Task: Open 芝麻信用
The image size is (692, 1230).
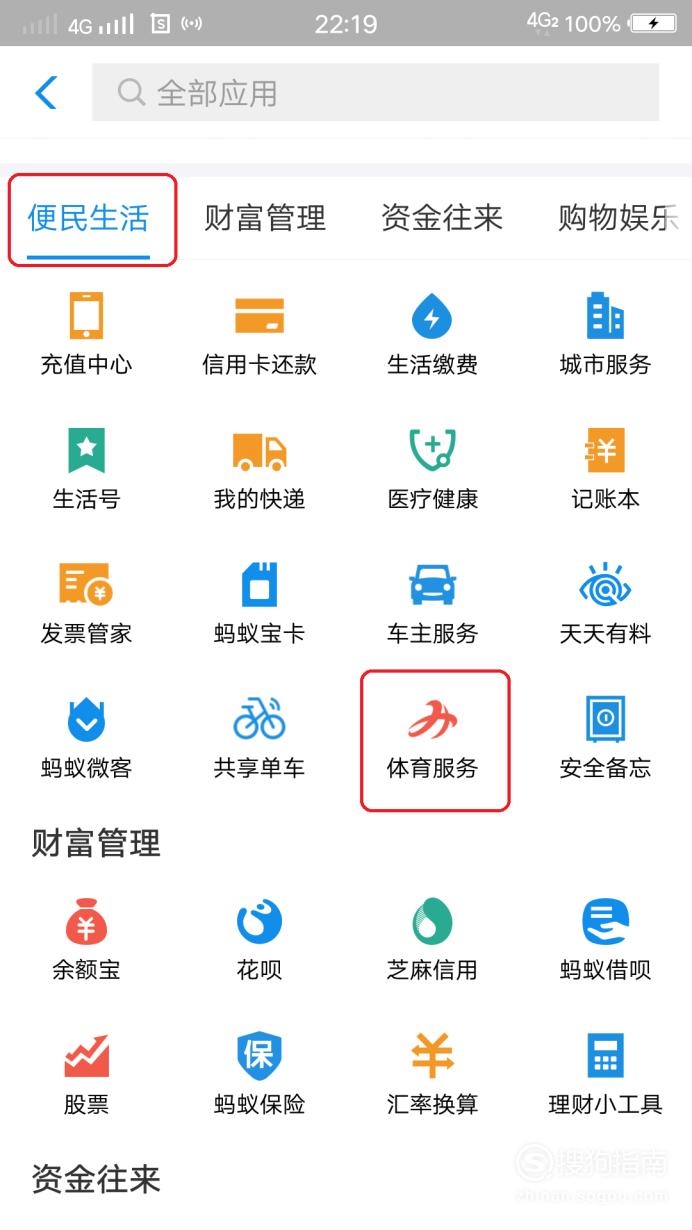Action: coord(432,940)
